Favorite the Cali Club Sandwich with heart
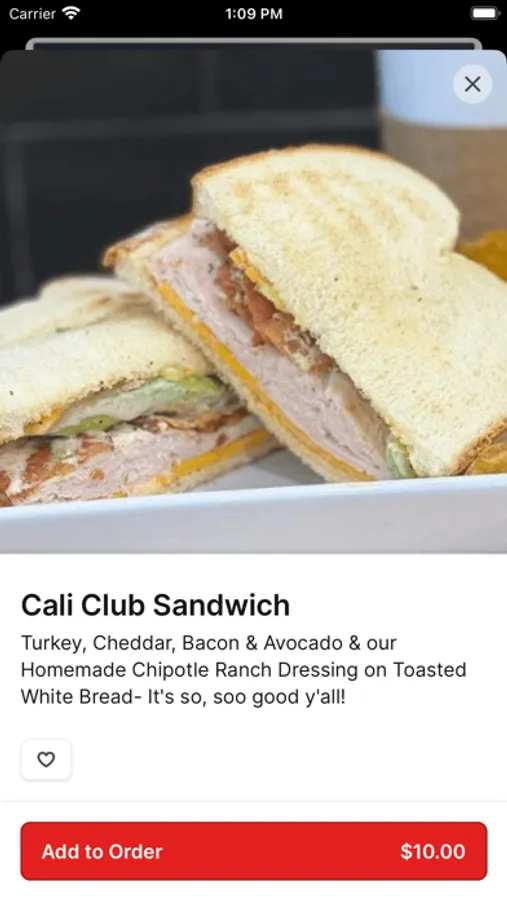Screen dimensions: 507x900 46,759
